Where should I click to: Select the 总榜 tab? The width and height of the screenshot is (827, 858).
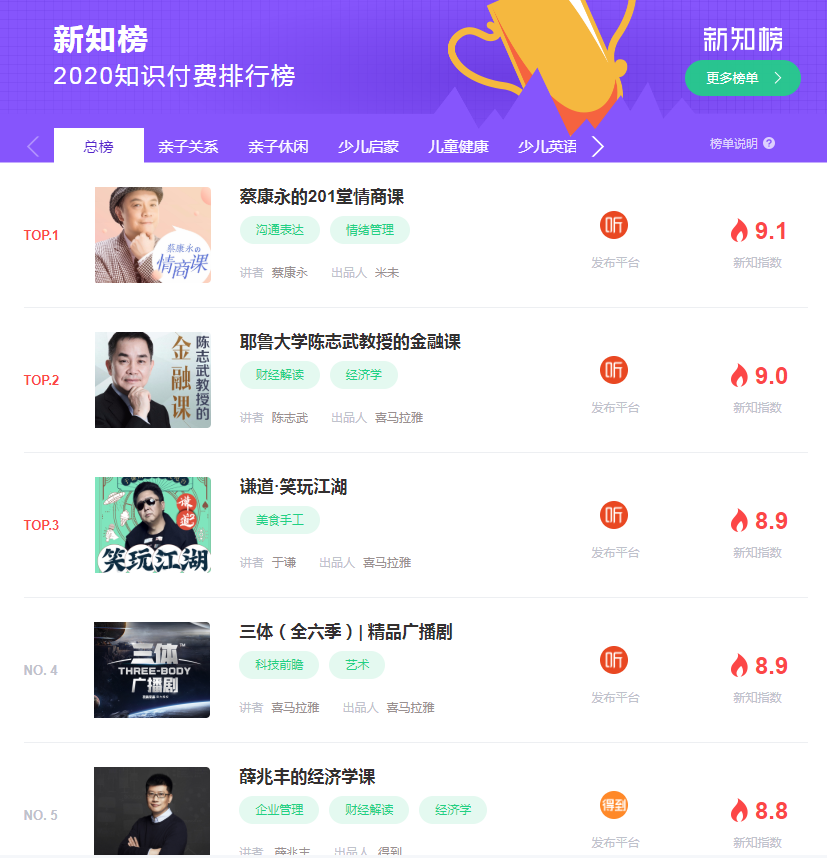pyautogui.click(x=99, y=147)
